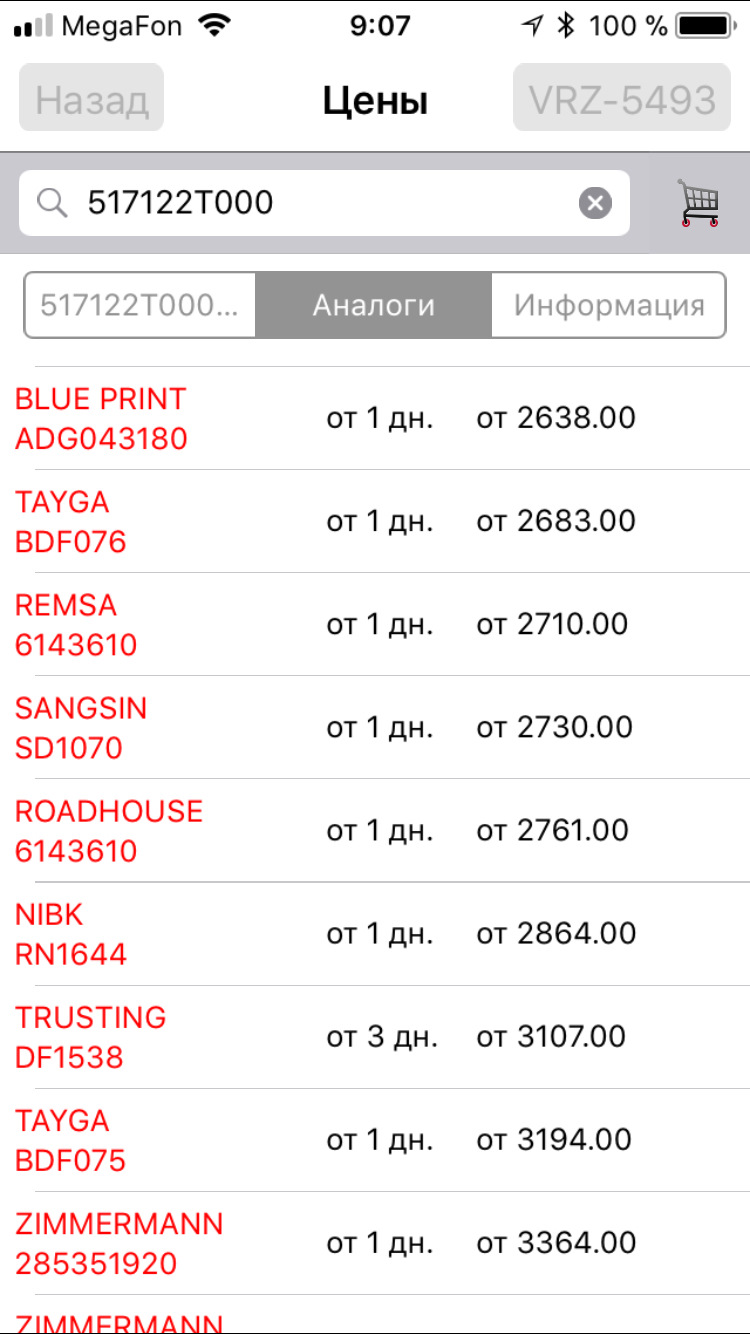Open TAYGA BDF076 offers
This screenshot has width=750, height=1334.
pyautogui.click(x=375, y=521)
